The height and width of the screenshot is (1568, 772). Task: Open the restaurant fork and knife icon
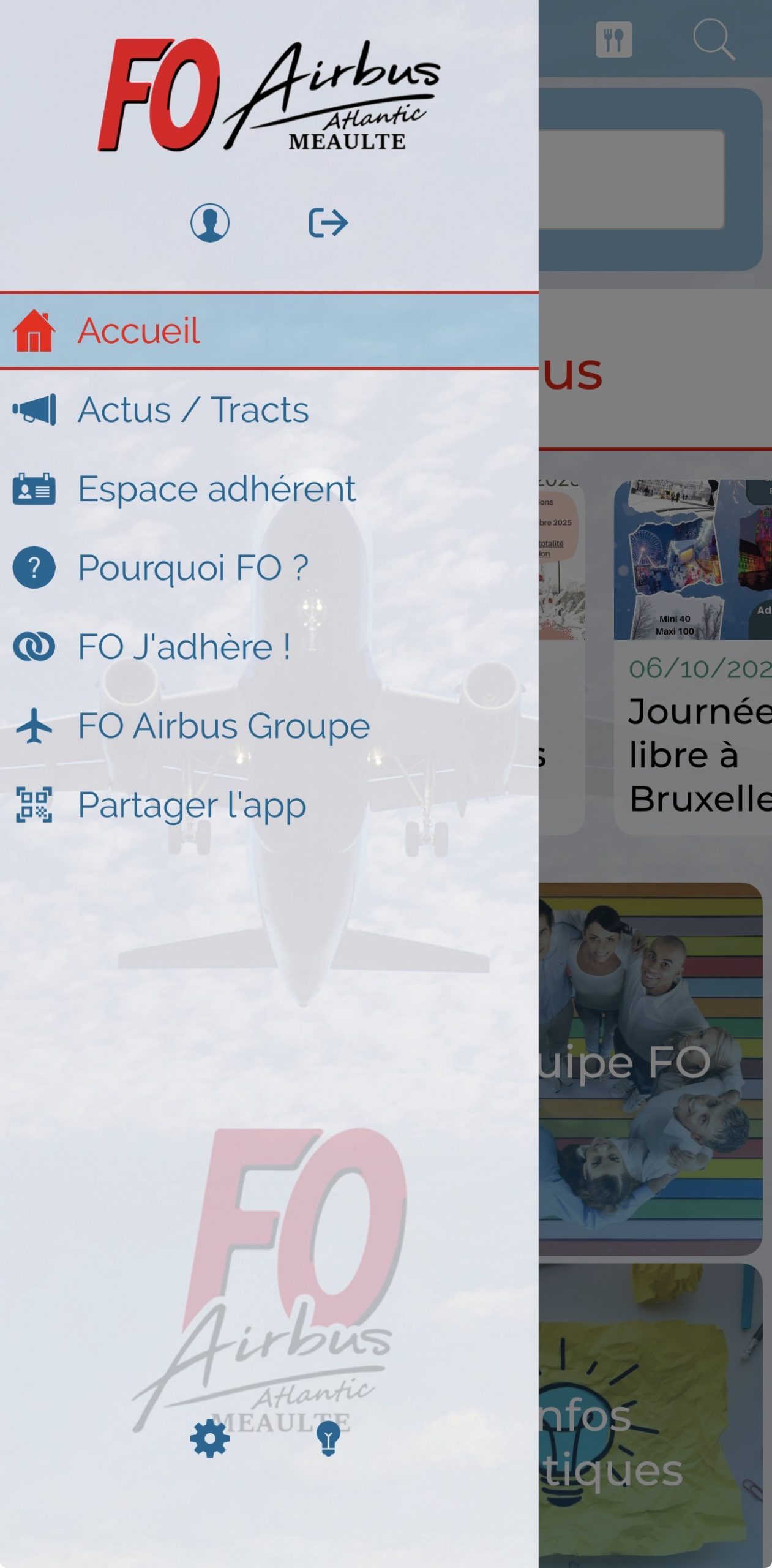(613, 40)
